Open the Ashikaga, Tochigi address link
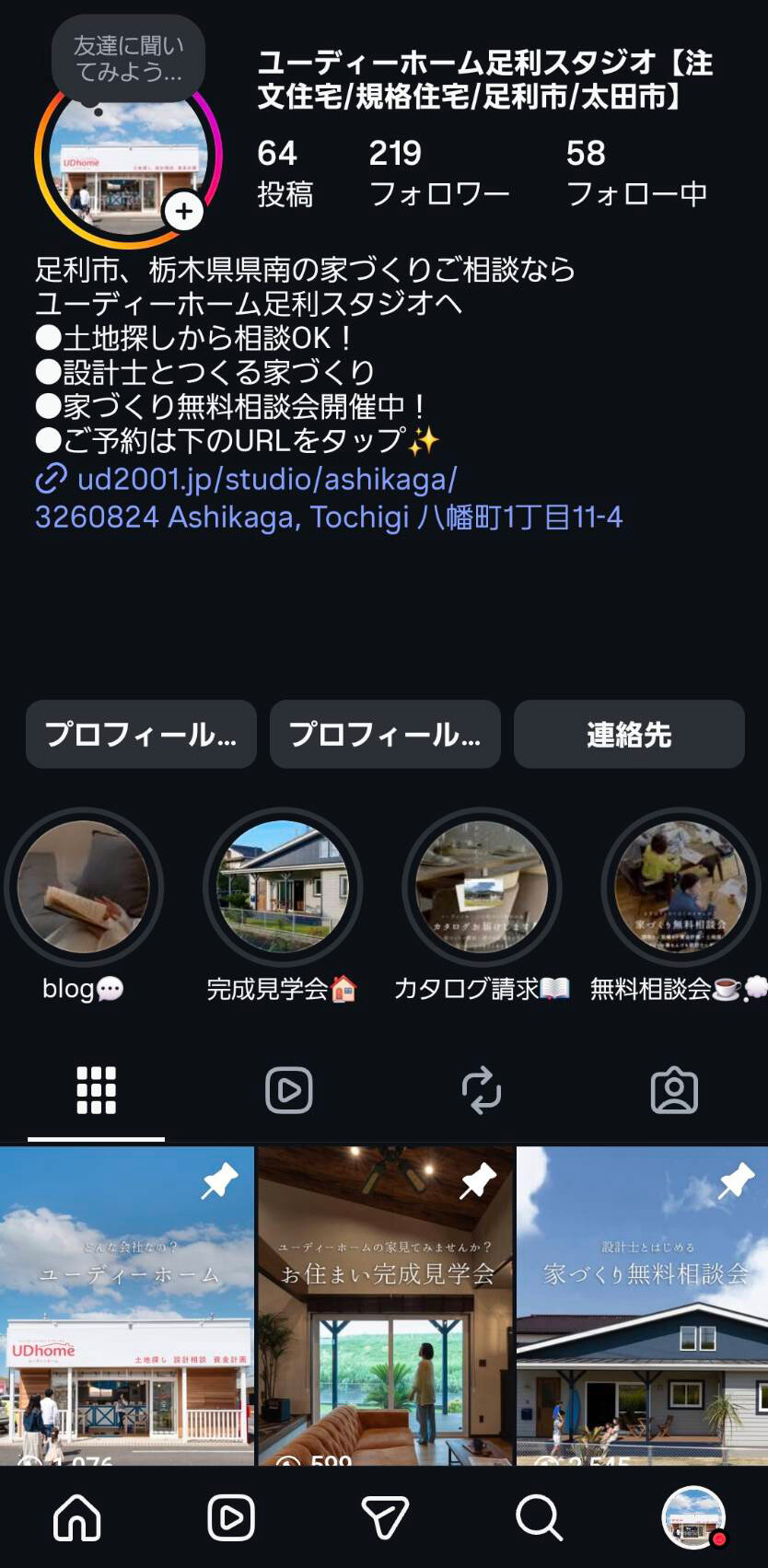This screenshot has width=768, height=1568. coord(328,517)
